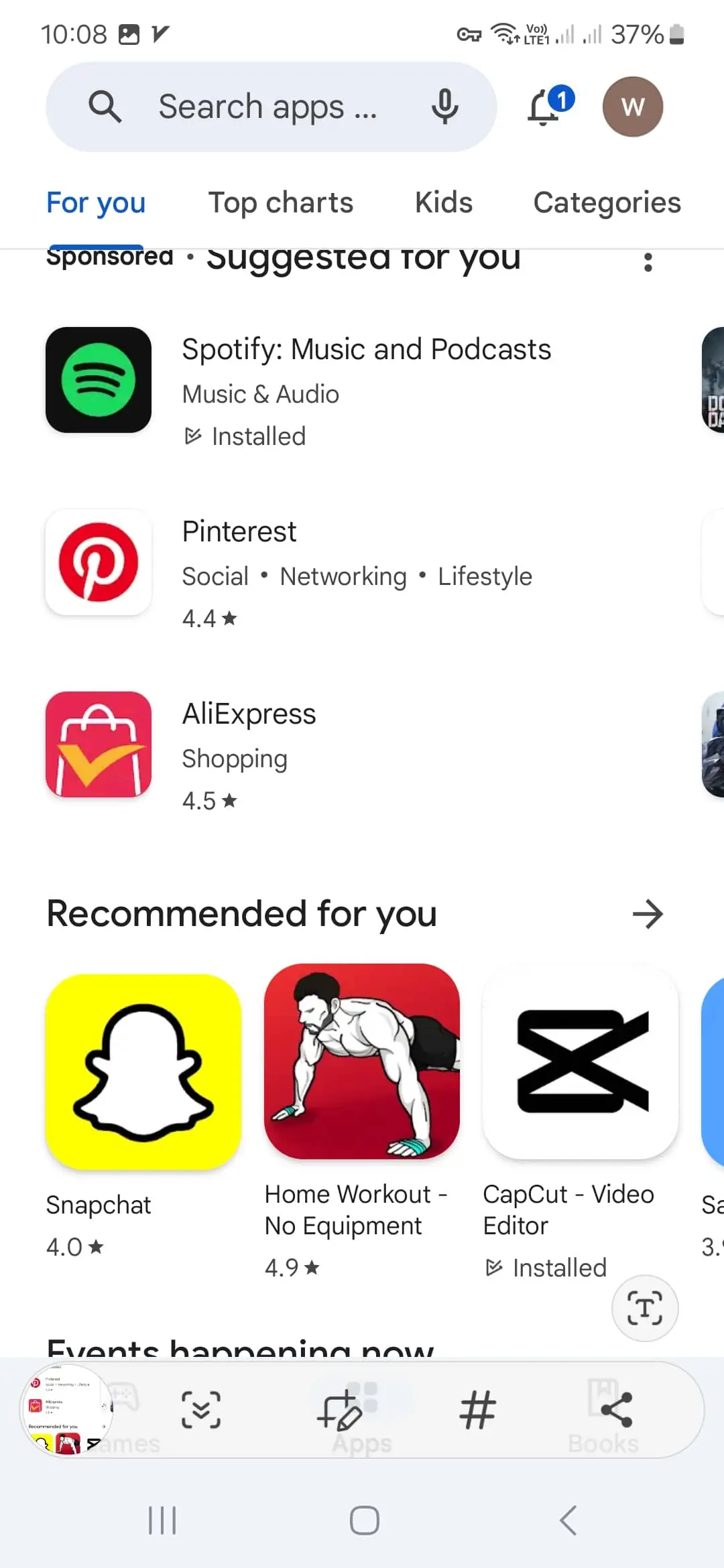
Task: Expand Recommended for you with the arrow
Action: tap(648, 914)
